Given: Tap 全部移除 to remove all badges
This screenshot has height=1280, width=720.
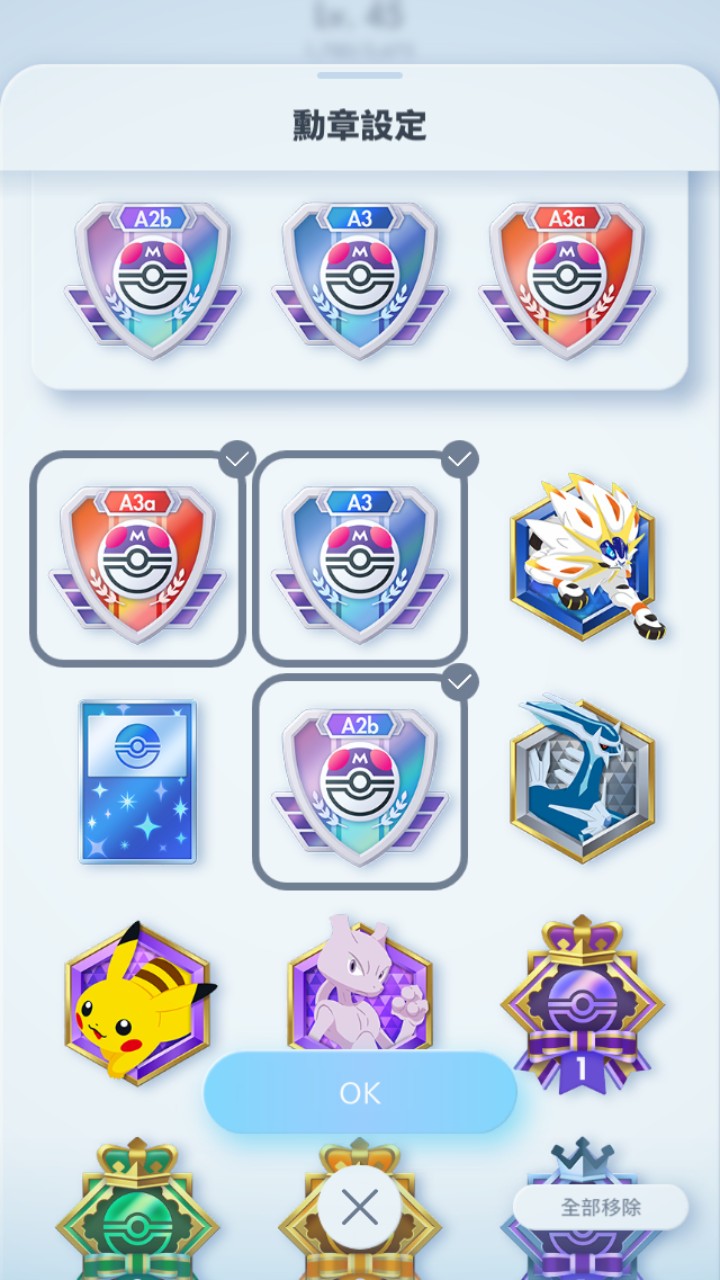Looking at the screenshot, I should (600, 1207).
